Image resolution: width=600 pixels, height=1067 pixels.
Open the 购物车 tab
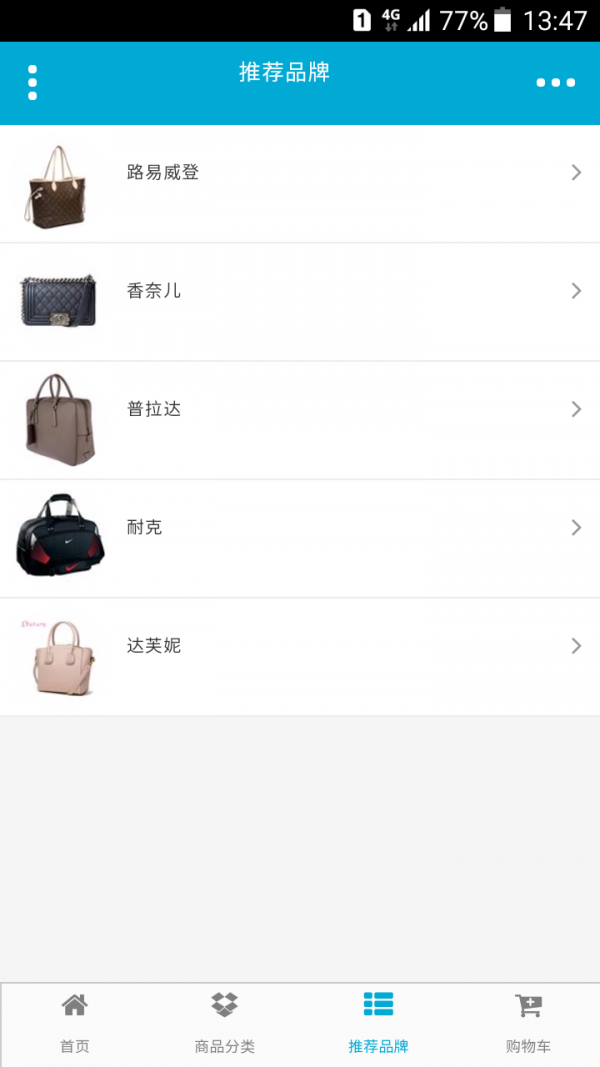[528, 1024]
